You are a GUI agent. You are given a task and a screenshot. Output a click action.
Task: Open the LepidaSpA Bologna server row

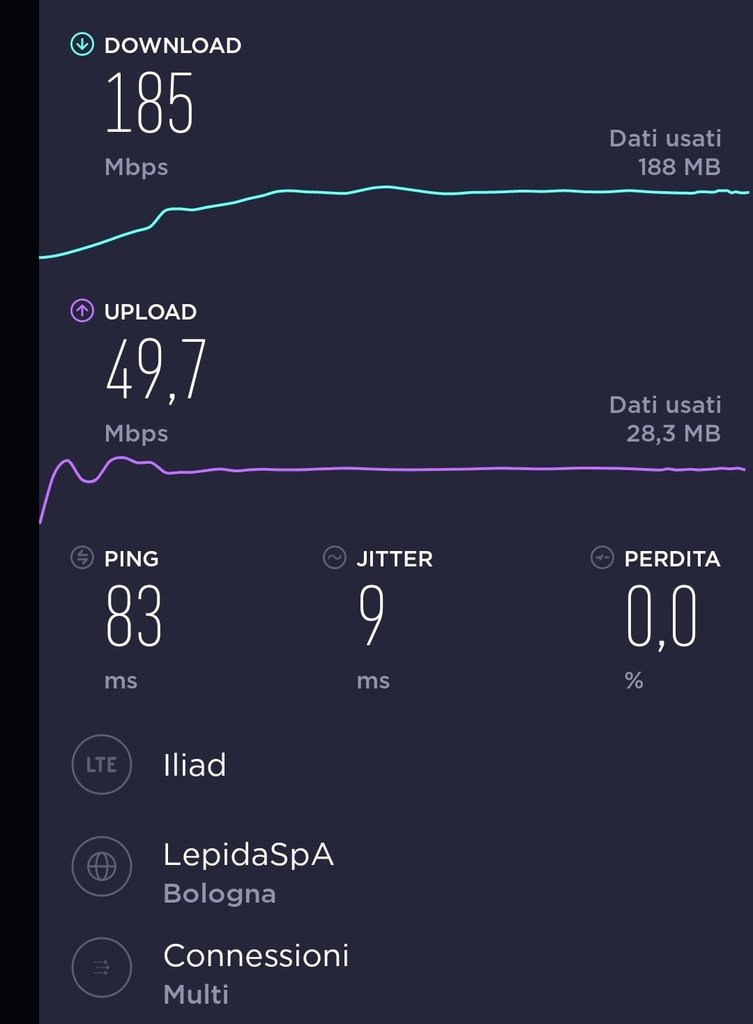click(247, 871)
